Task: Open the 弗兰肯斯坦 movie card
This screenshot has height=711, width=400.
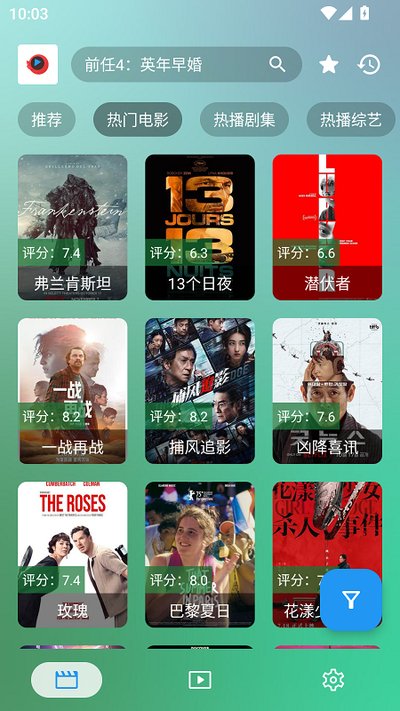Action: (x=73, y=227)
